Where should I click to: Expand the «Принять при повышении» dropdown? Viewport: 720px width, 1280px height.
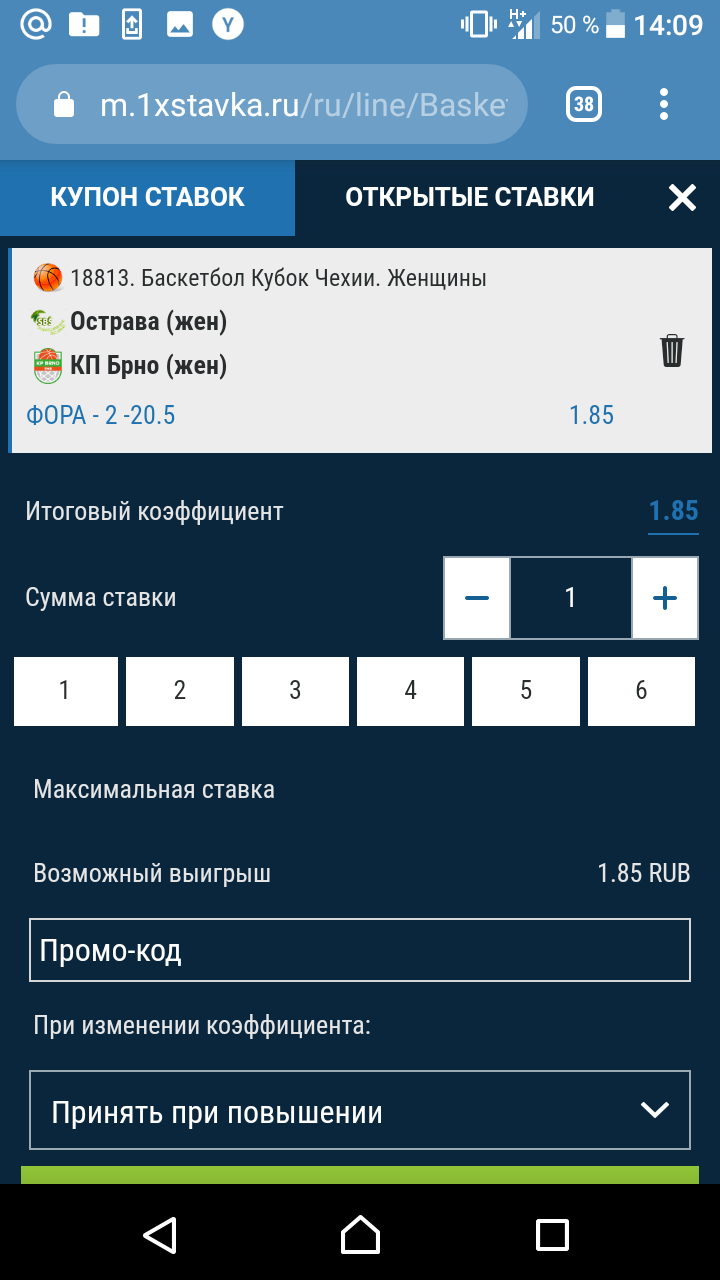tap(360, 1111)
